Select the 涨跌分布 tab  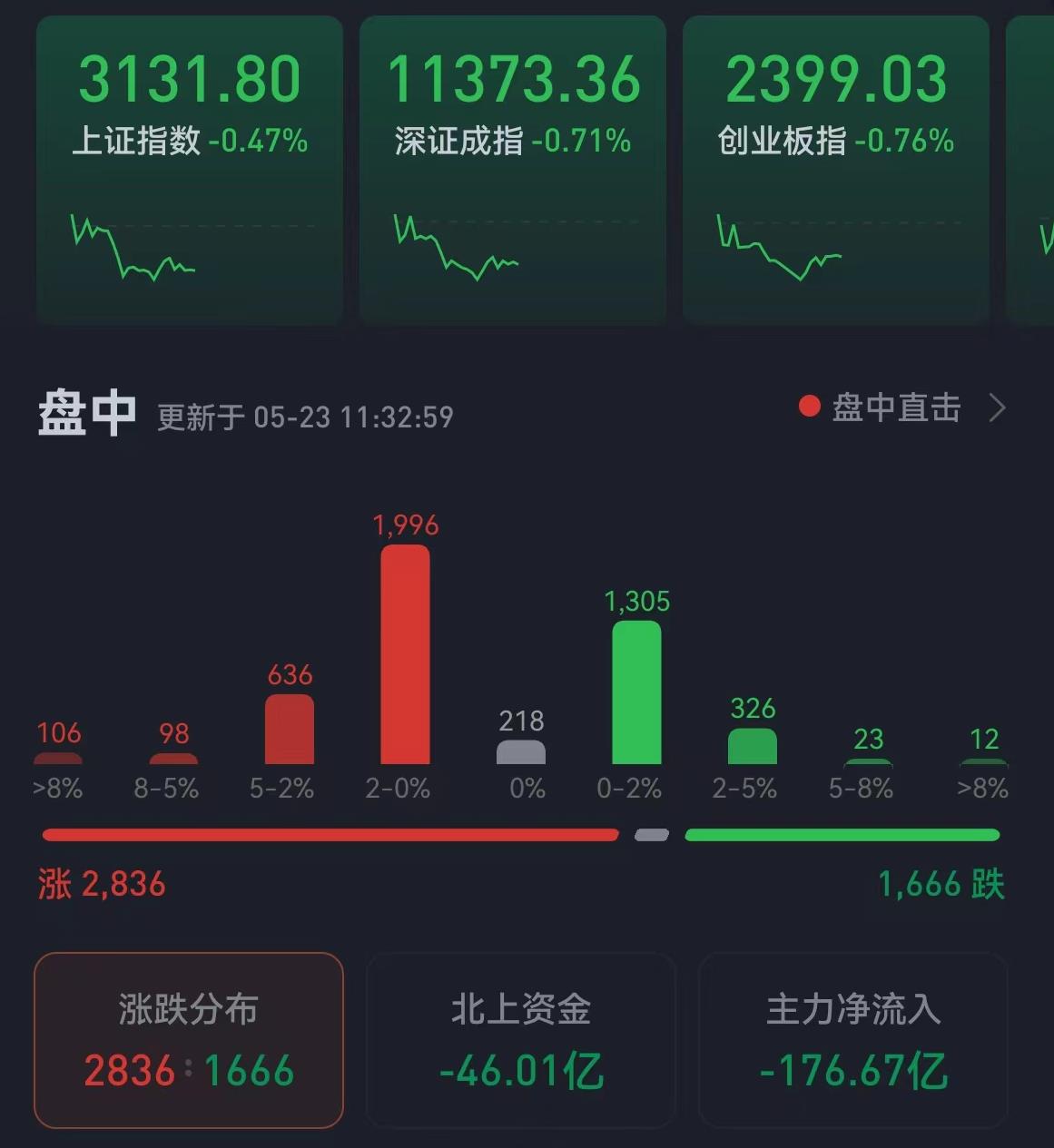[189, 1040]
